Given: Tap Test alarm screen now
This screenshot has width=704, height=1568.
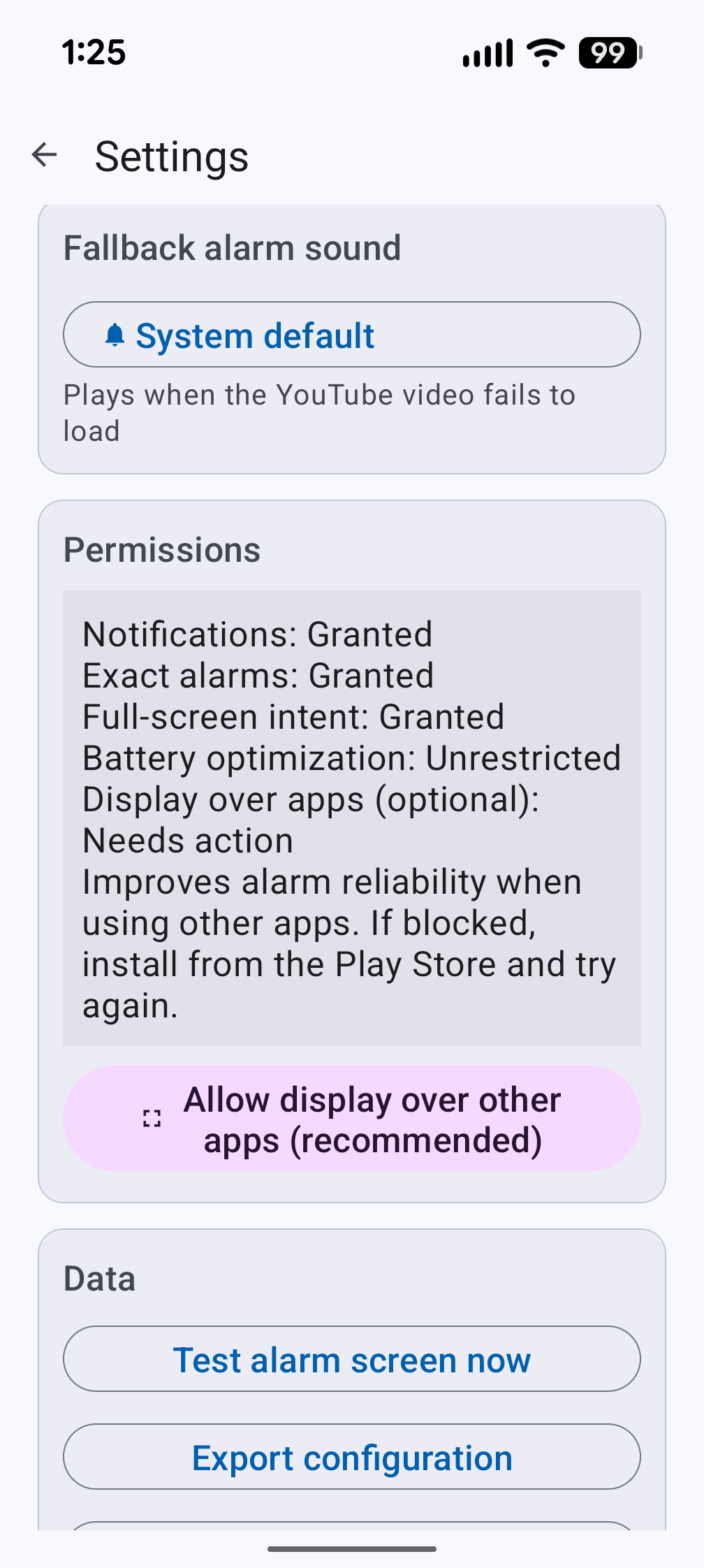Looking at the screenshot, I should [352, 1358].
